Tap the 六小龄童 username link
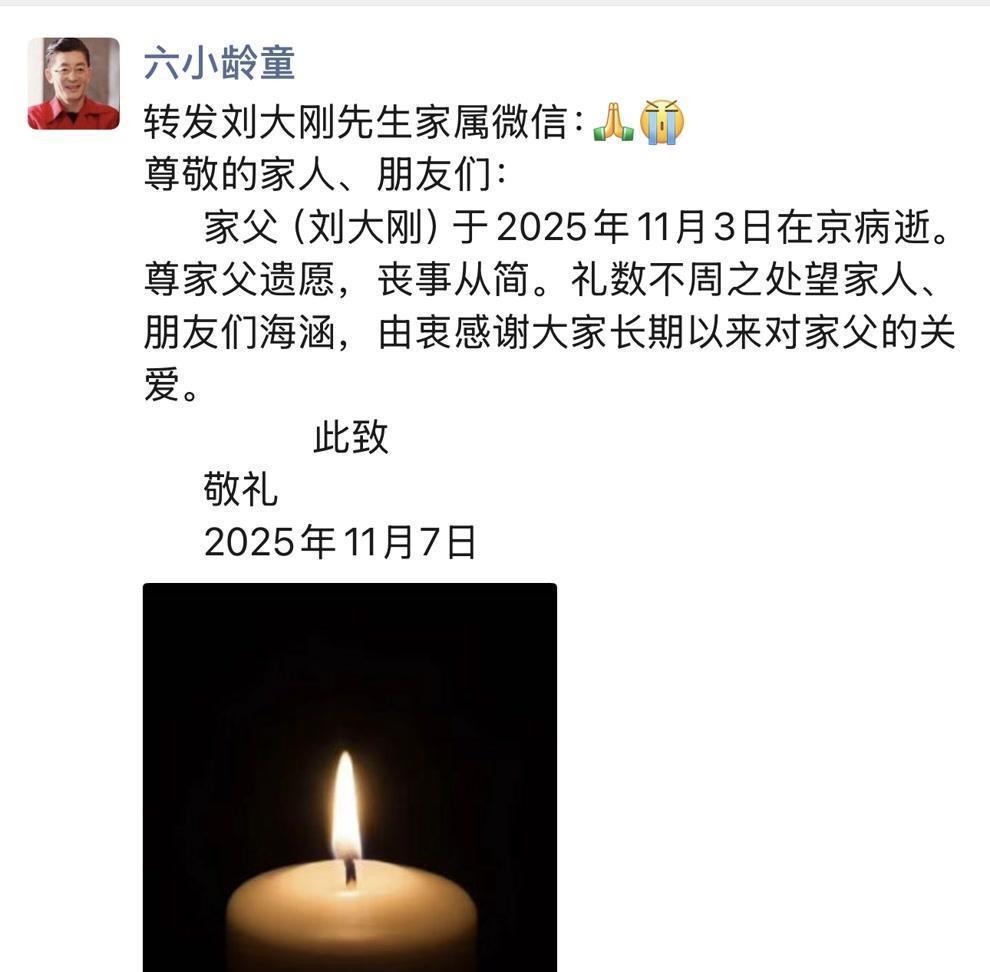Image resolution: width=990 pixels, height=972 pixels. pos(219,63)
